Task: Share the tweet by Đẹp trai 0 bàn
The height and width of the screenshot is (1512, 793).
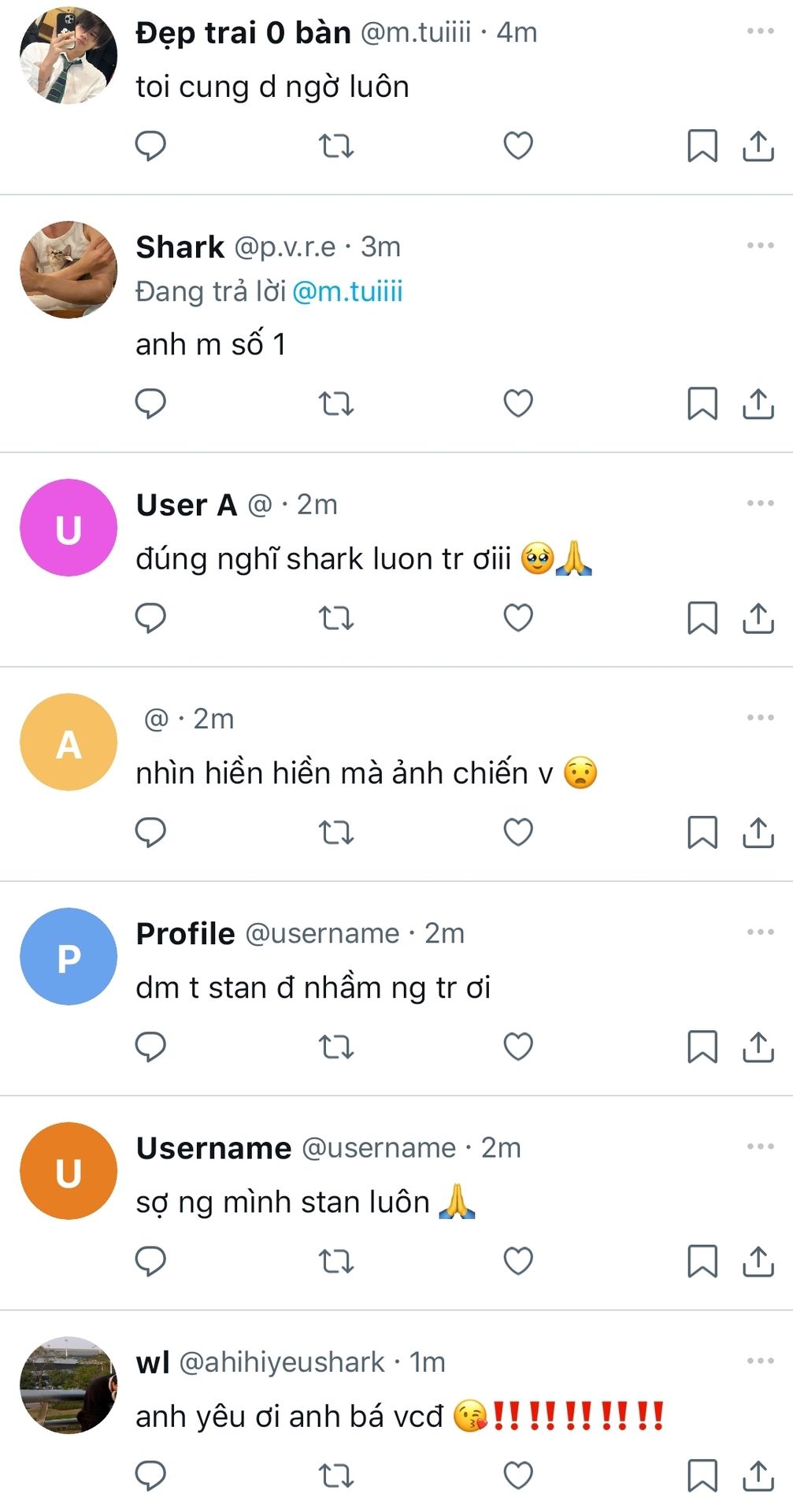Action: 758,146
